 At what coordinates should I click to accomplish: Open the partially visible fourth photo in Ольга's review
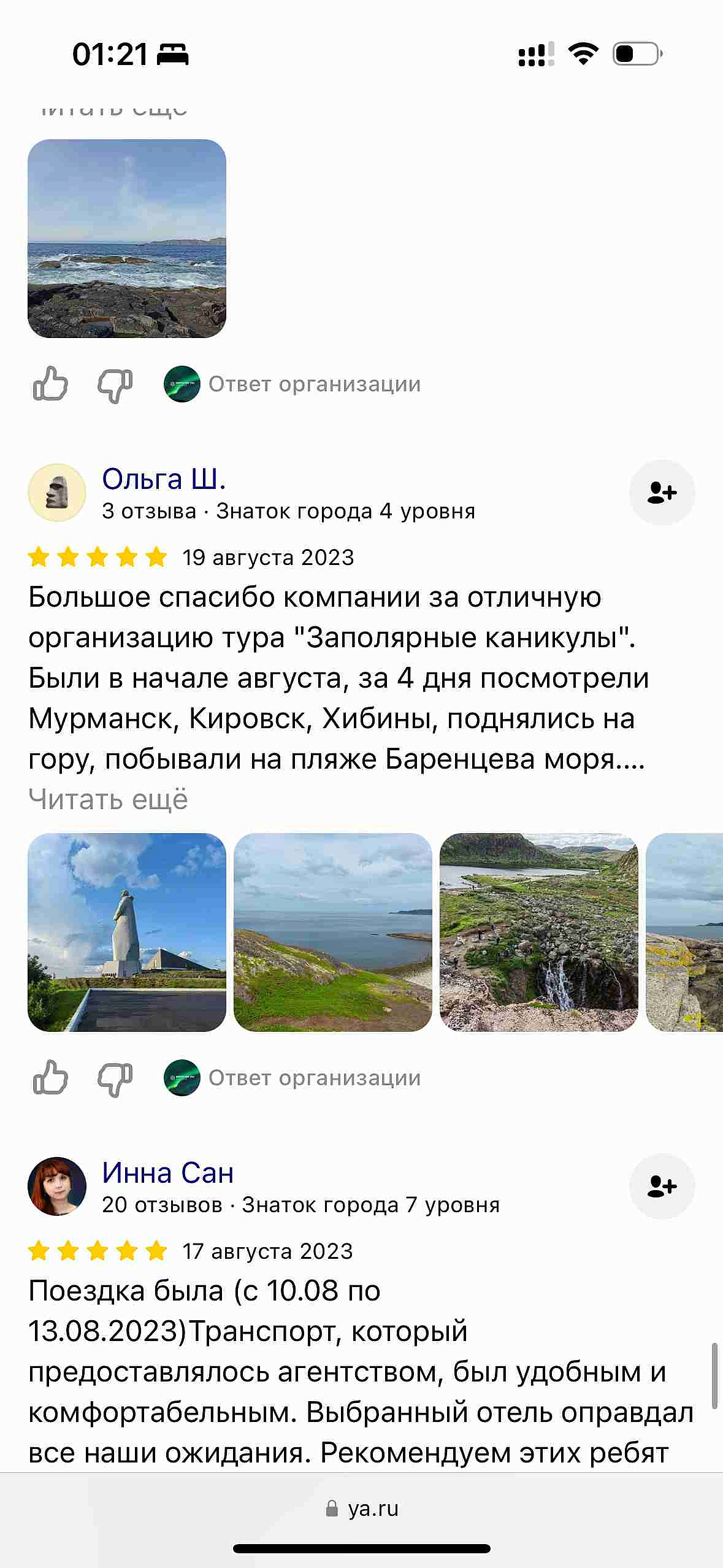click(x=685, y=932)
